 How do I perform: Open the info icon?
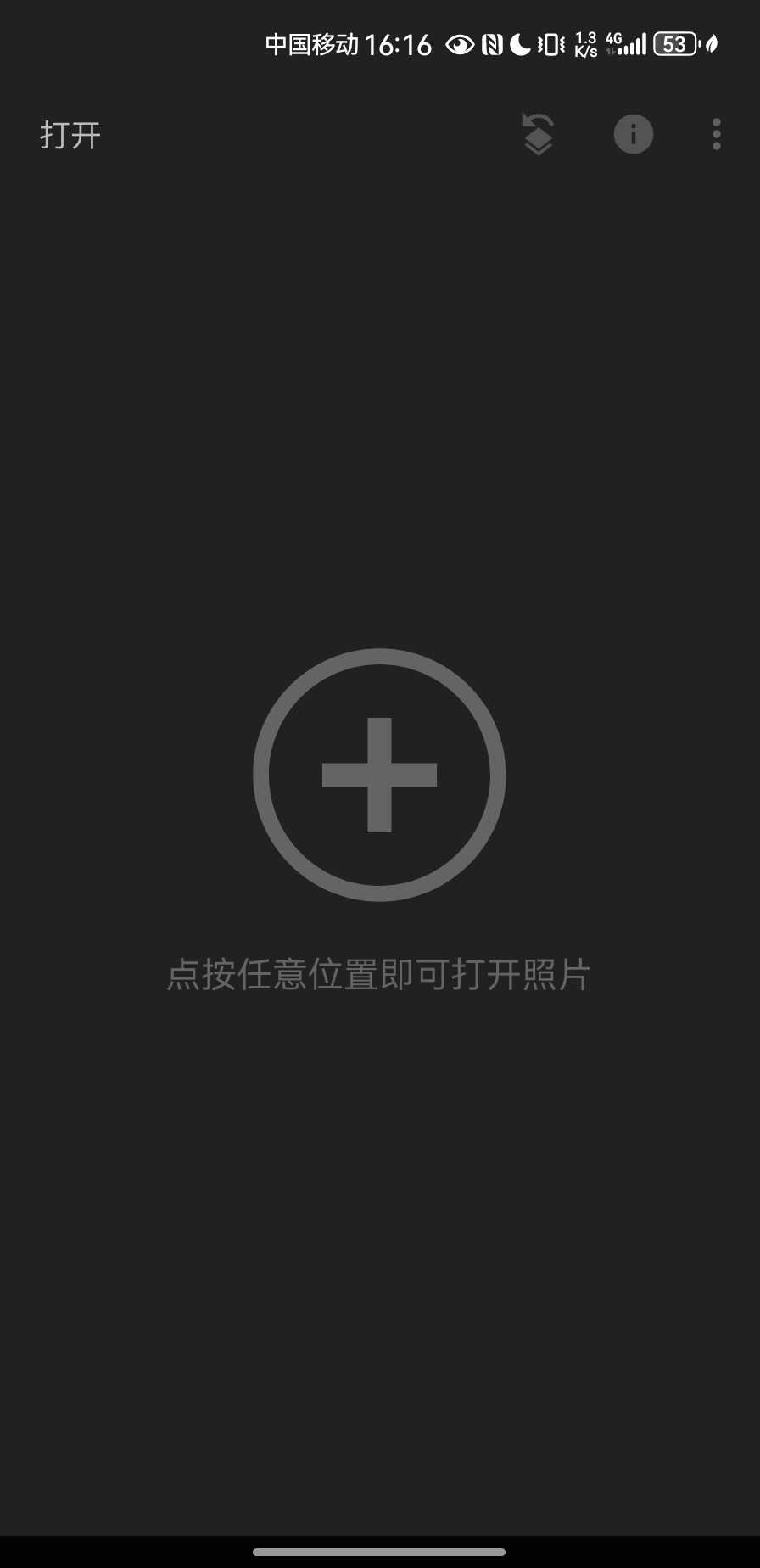(x=634, y=134)
